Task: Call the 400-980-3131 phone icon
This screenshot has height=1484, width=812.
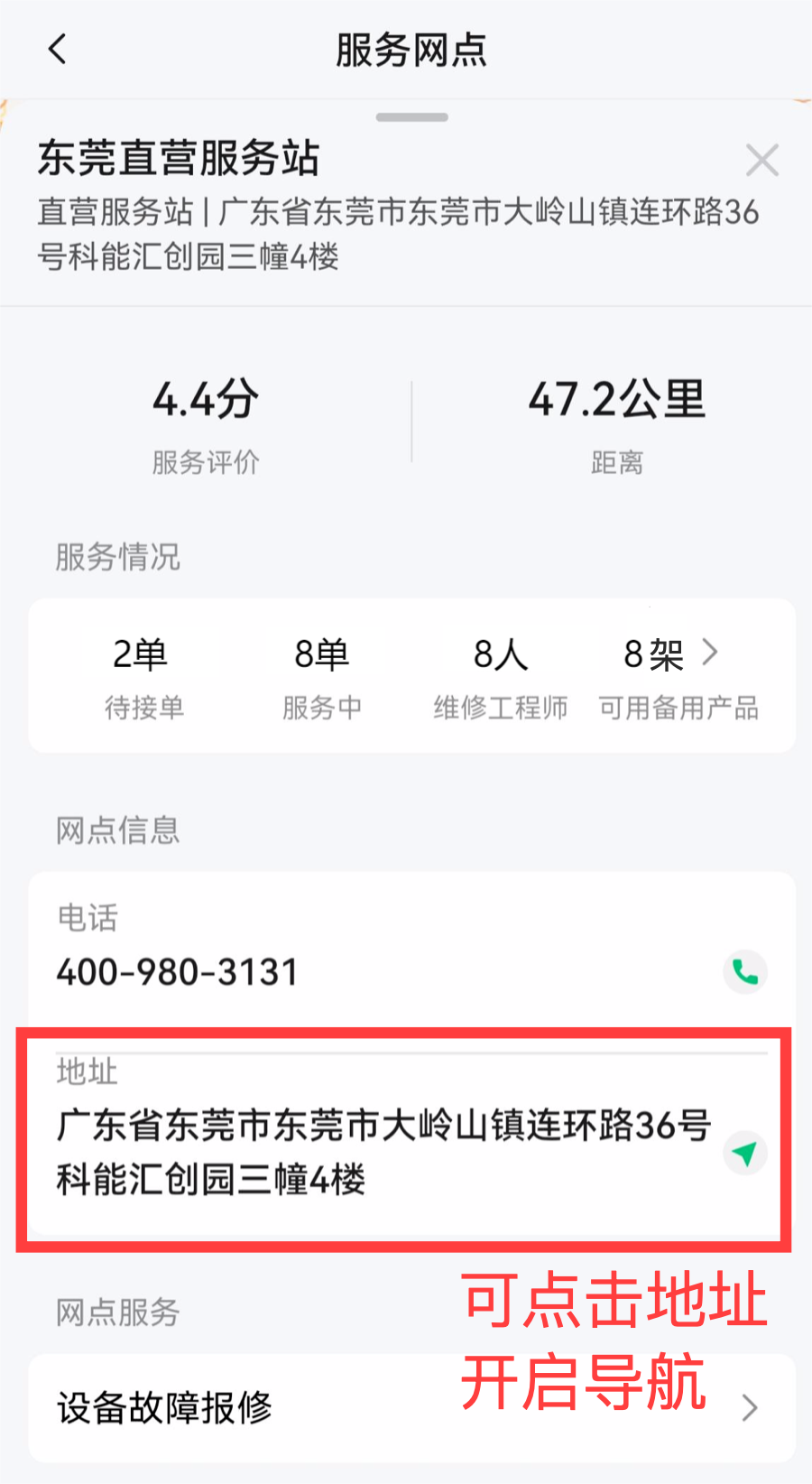Action: point(745,972)
